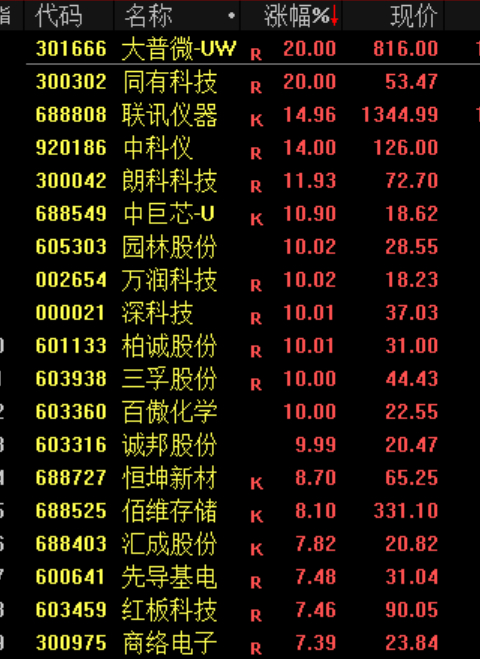Open stock 大普微-UW 301666

(x=252, y=48)
